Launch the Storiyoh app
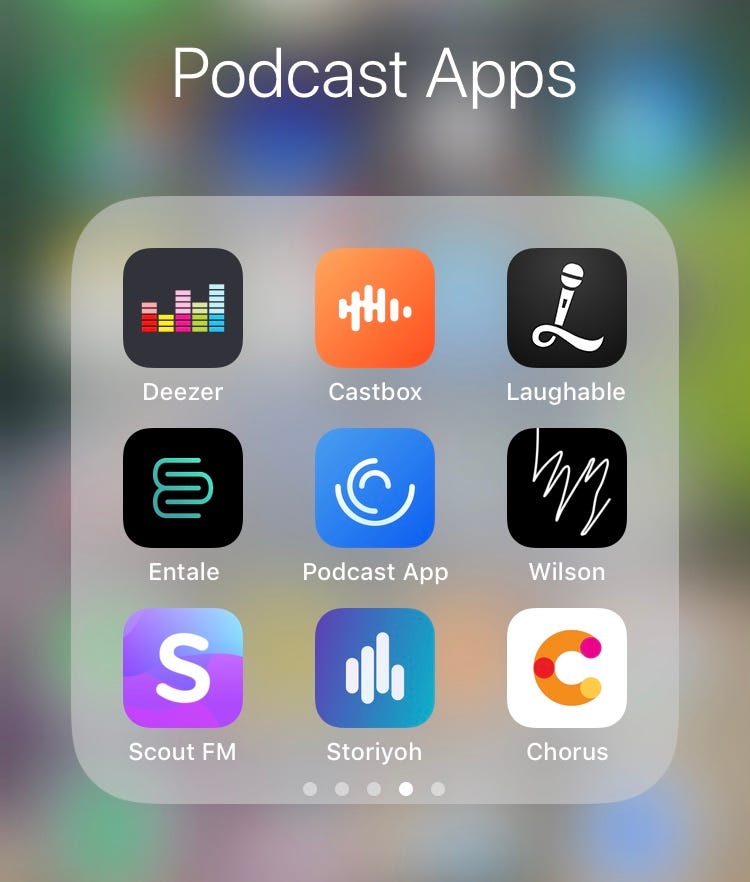This screenshot has height=882, width=750. (x=375, y=668)
